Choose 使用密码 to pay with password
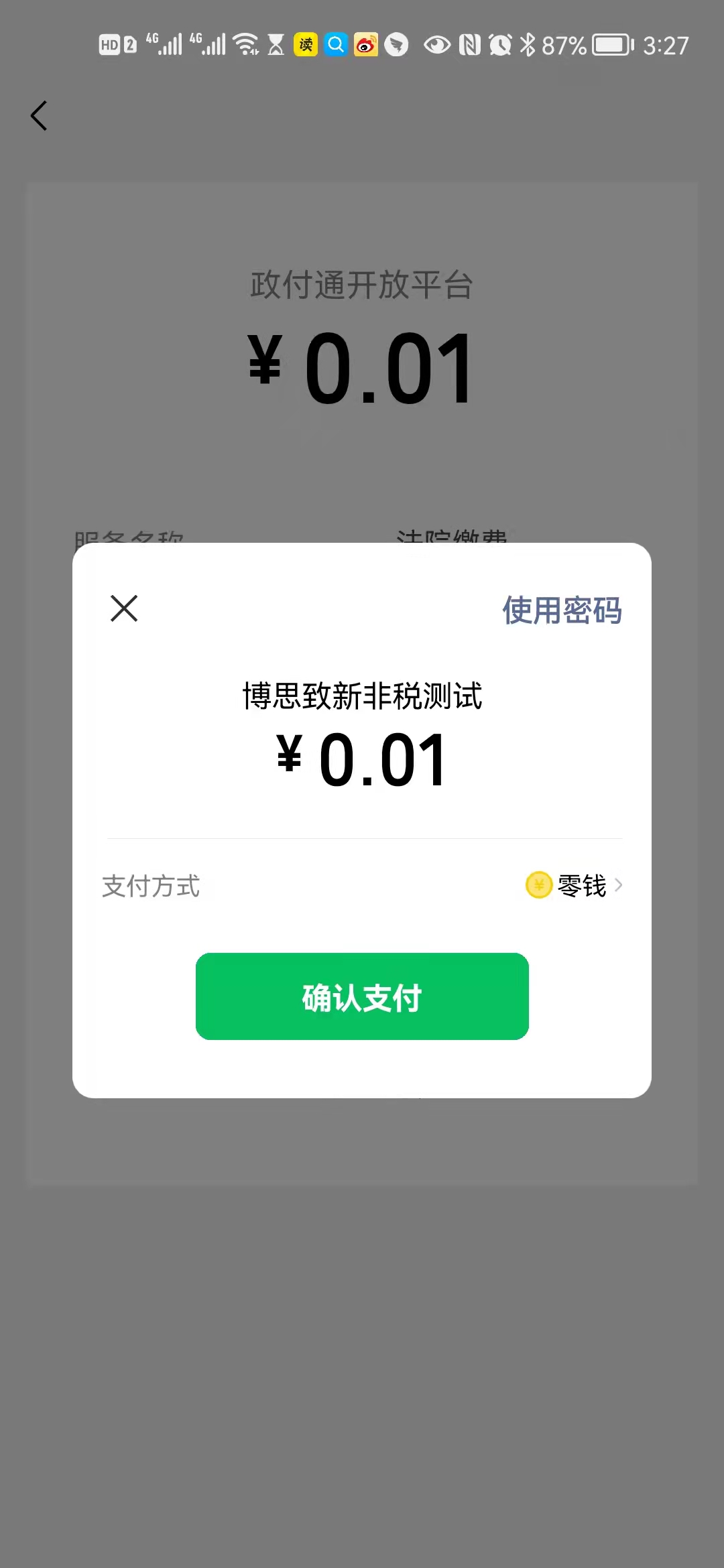The width and height of the screenshot is (724, 1568). click(x=562, y=610)
